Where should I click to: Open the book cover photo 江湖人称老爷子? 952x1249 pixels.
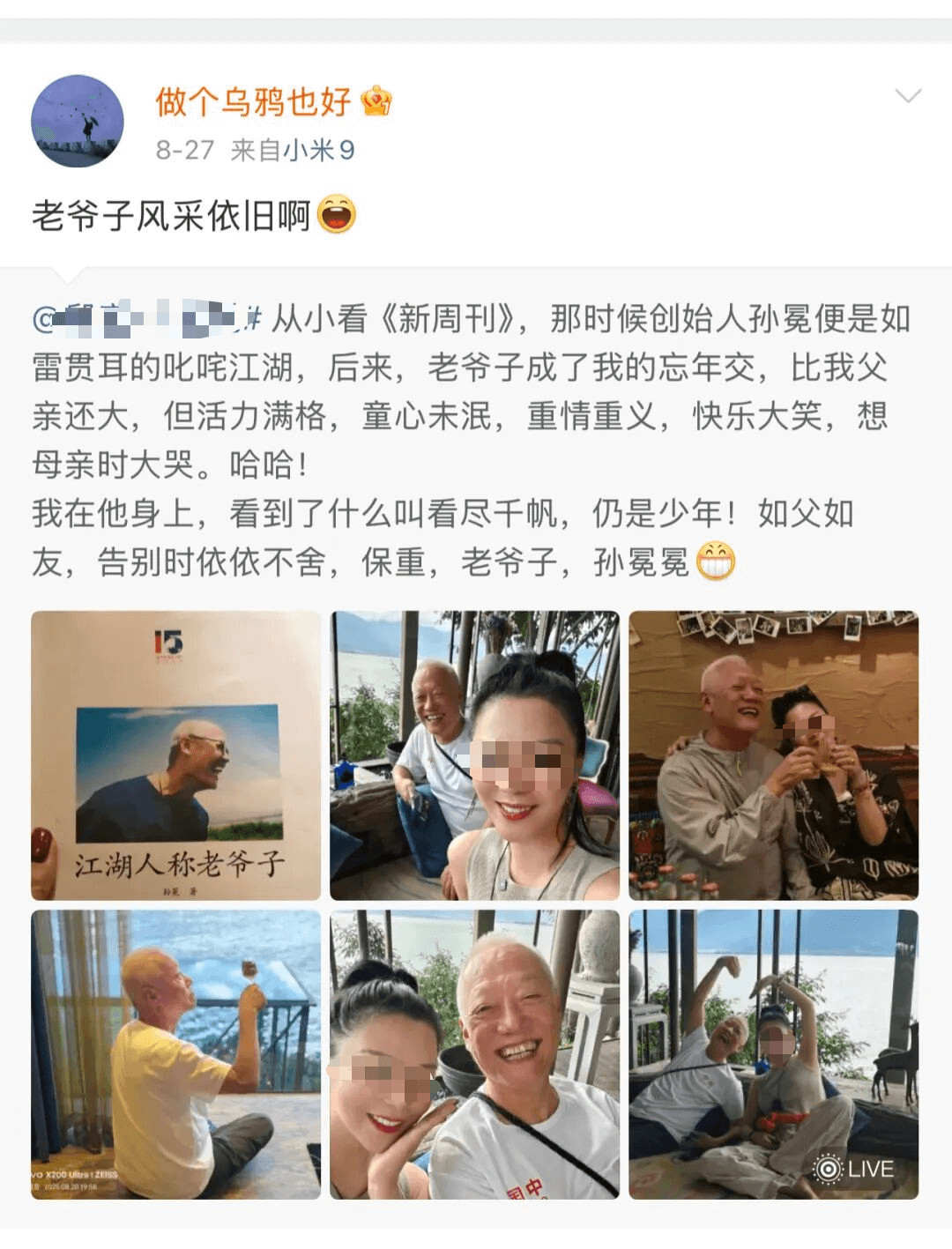pos(176,755)
